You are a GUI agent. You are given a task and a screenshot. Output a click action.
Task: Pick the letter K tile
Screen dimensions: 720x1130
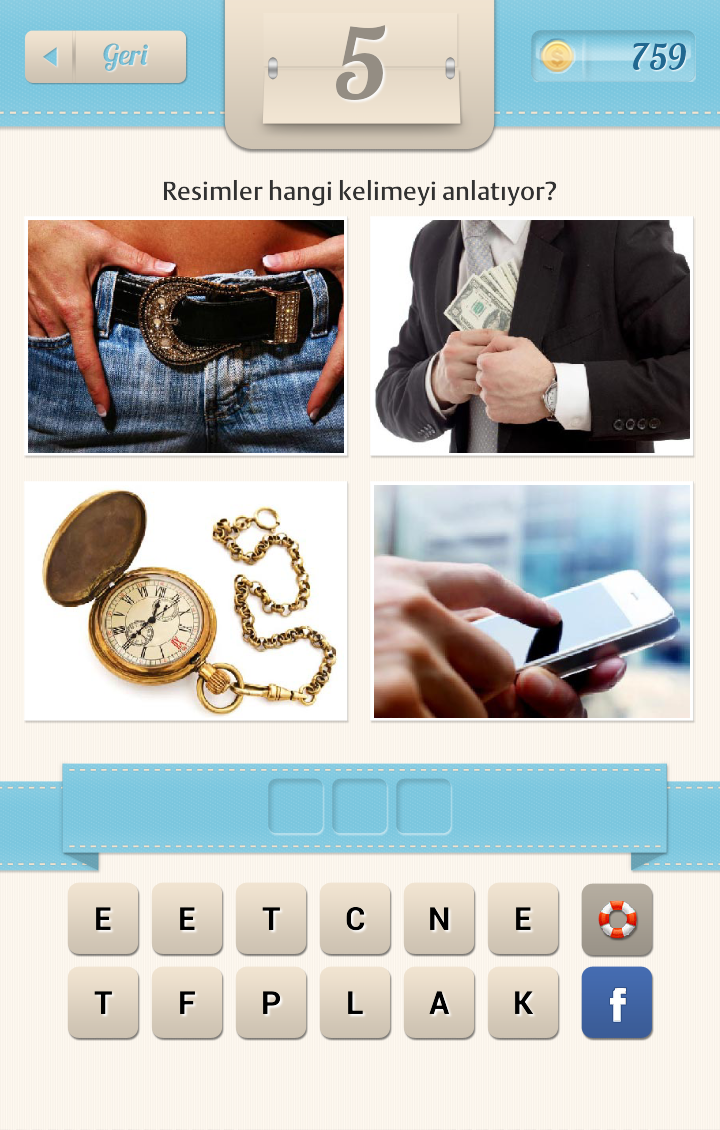point(523,1003)
